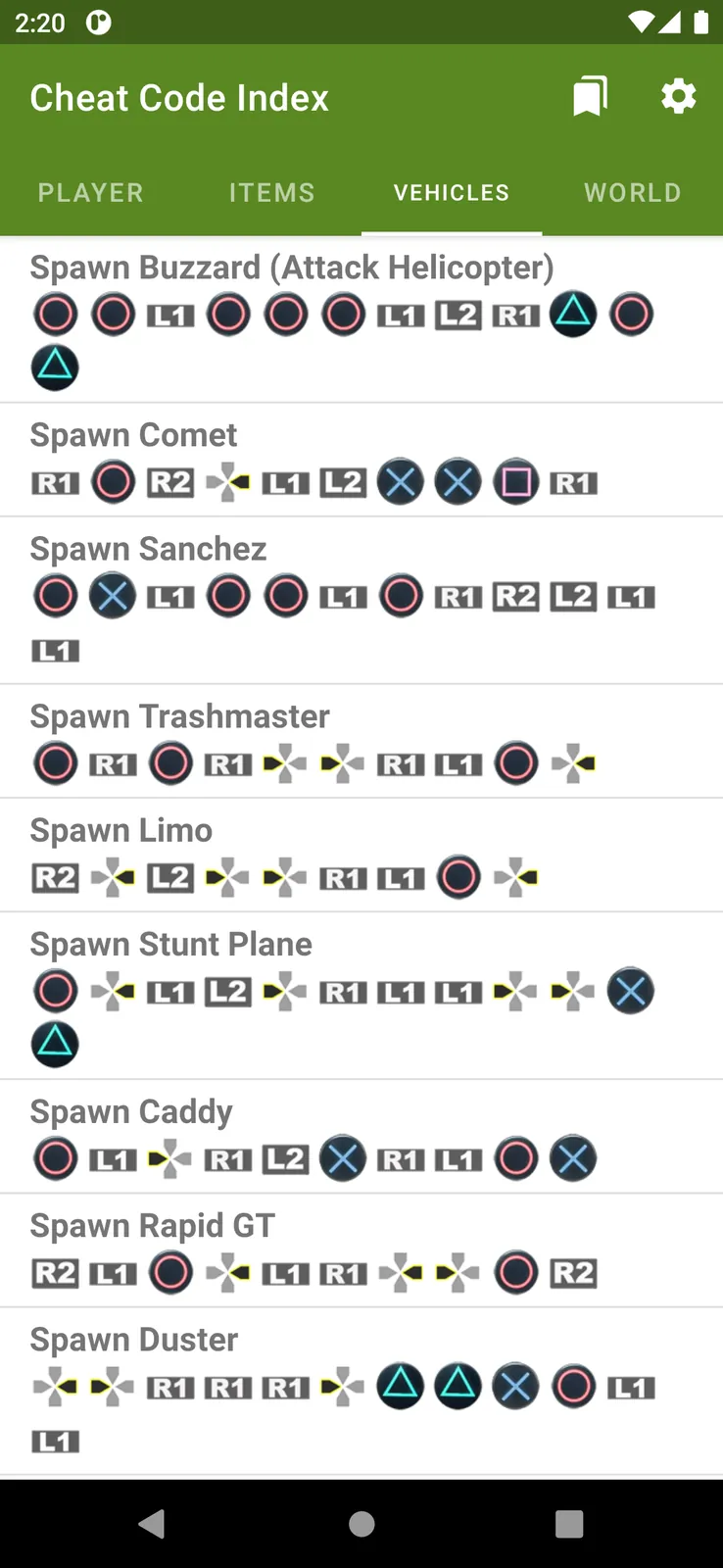Select the Vehicles tab
This screenshot has width=723, height=1568.
coord(452,193)
